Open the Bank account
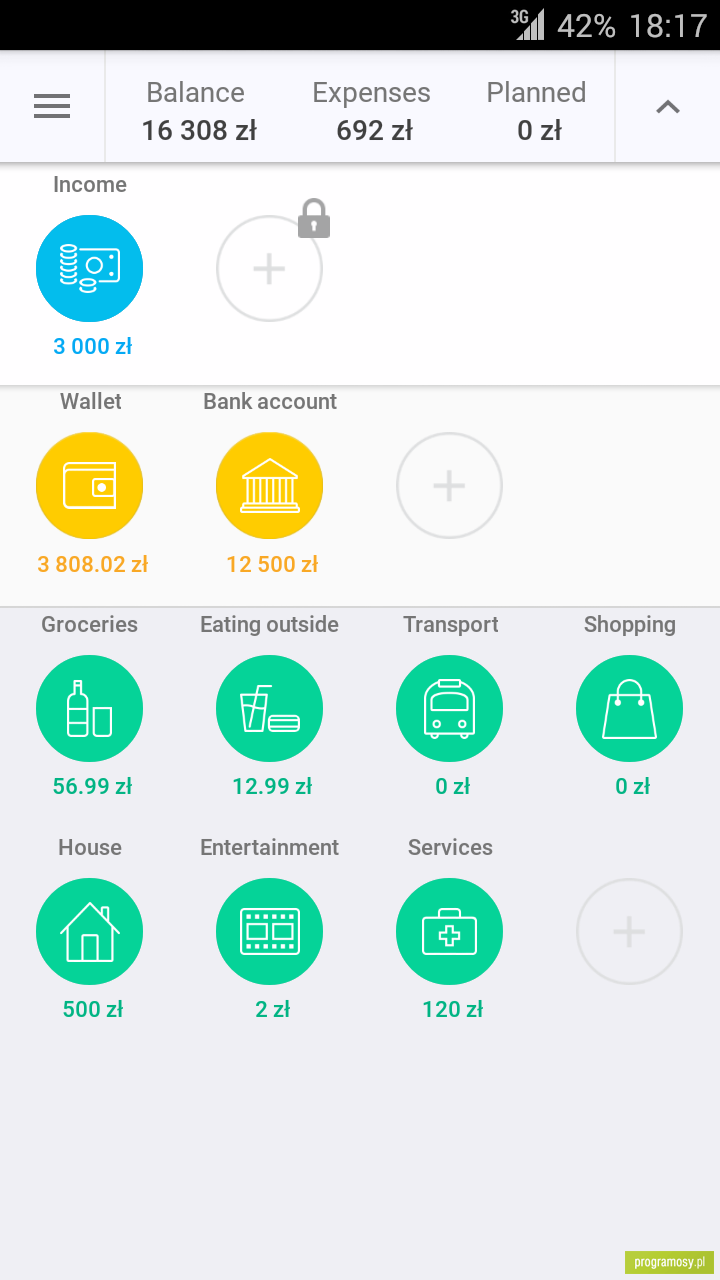The image size is (720, 1280). point(269,485)
